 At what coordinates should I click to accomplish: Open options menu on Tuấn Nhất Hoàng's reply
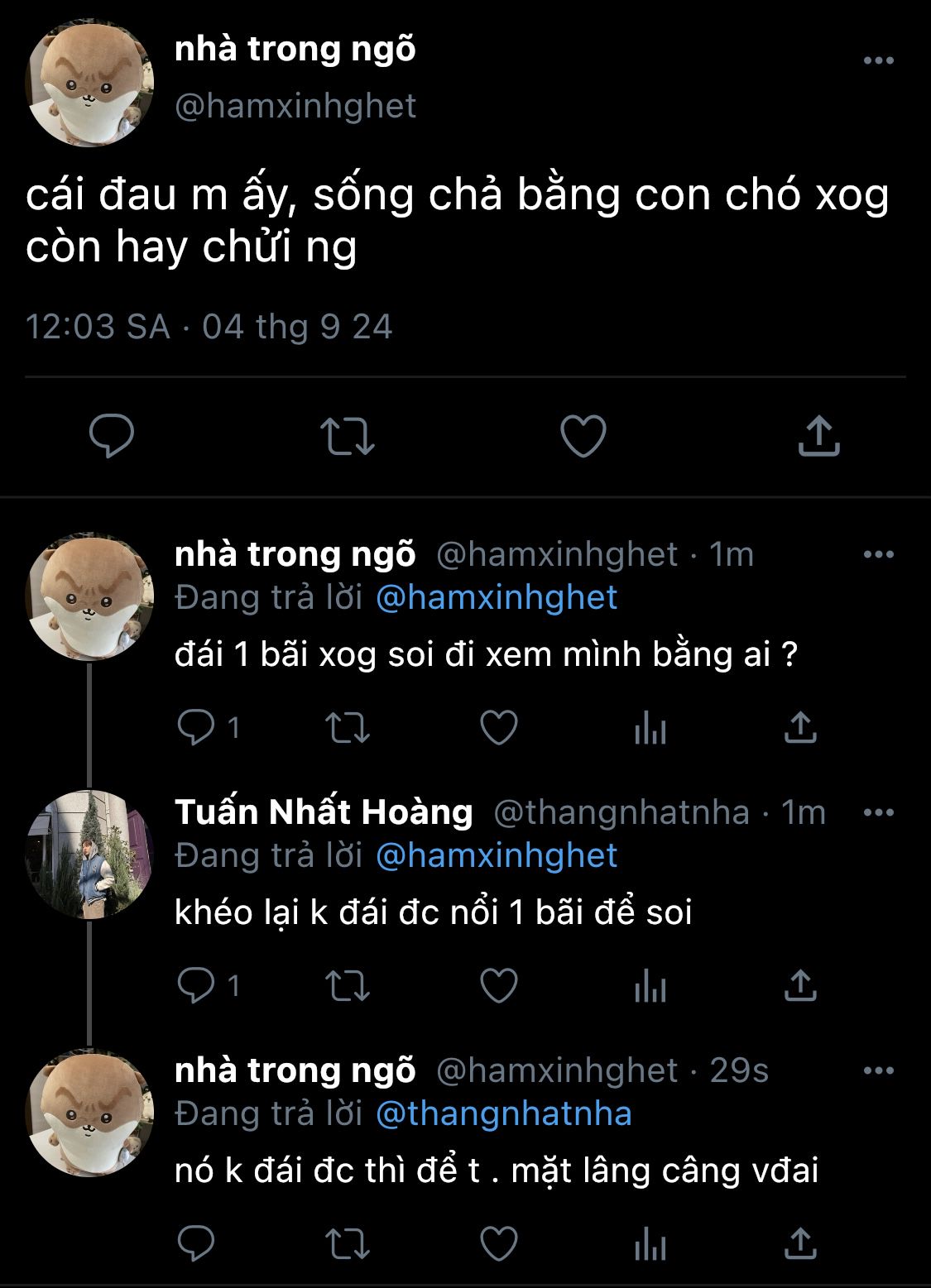[x=878, y=812]
